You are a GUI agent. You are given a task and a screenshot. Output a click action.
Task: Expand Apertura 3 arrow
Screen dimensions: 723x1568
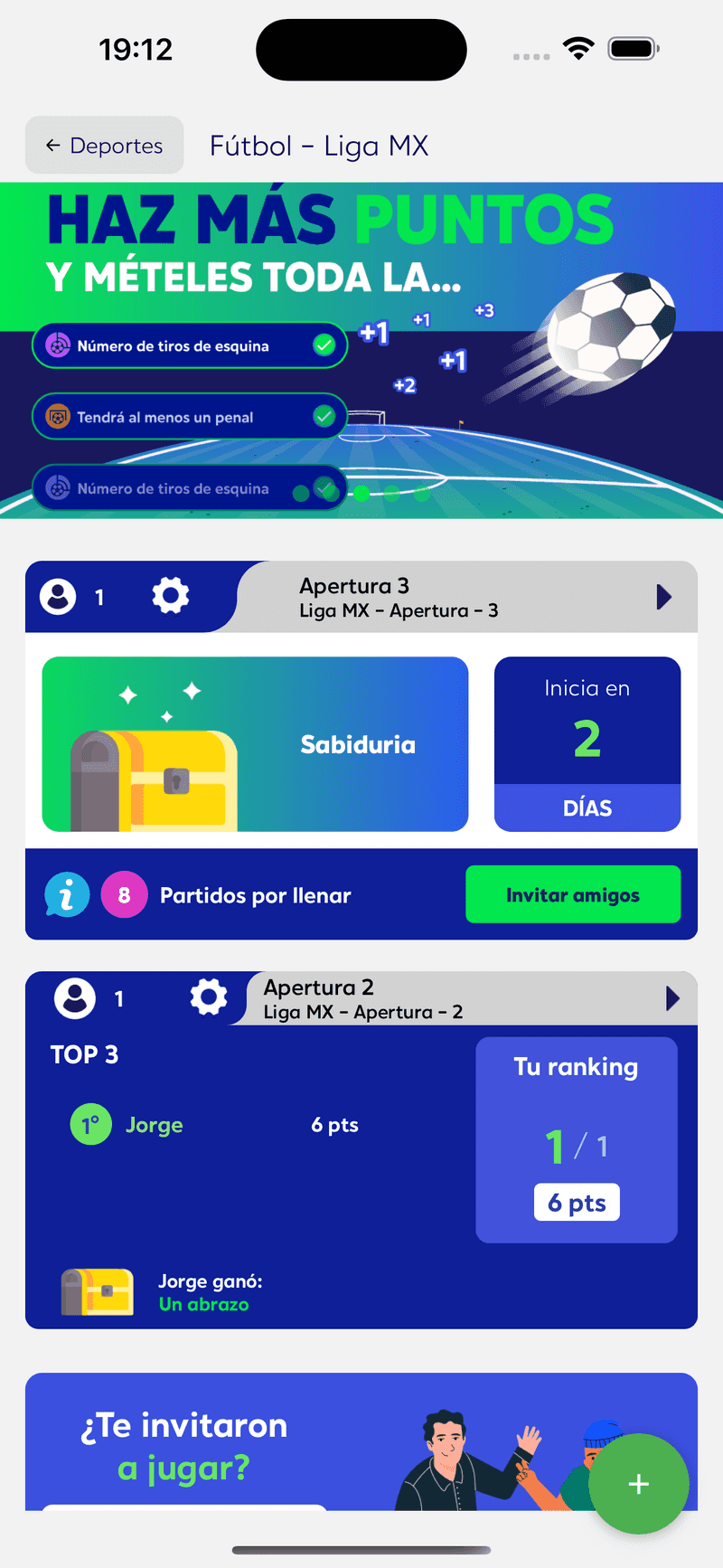664,597
